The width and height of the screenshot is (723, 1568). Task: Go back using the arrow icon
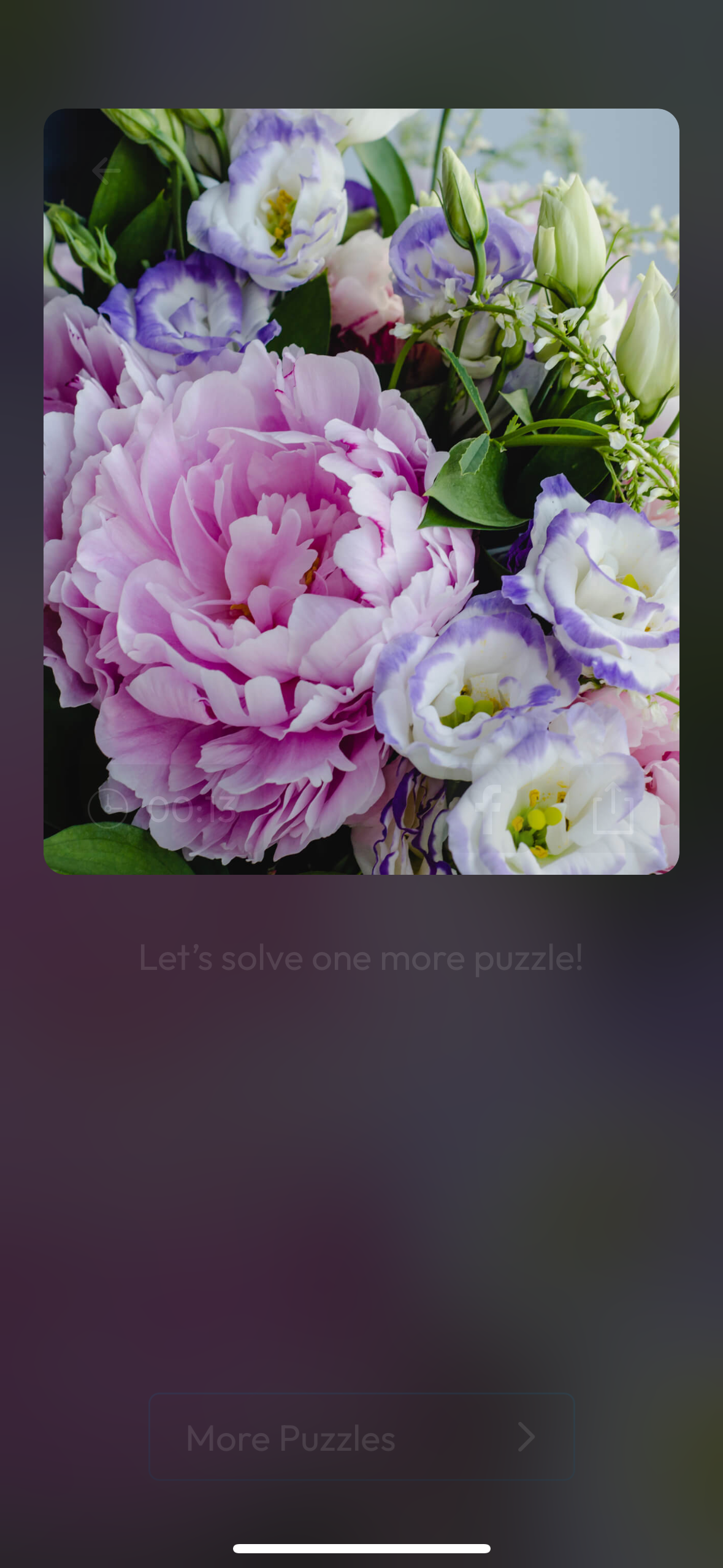tap(105, 170)
